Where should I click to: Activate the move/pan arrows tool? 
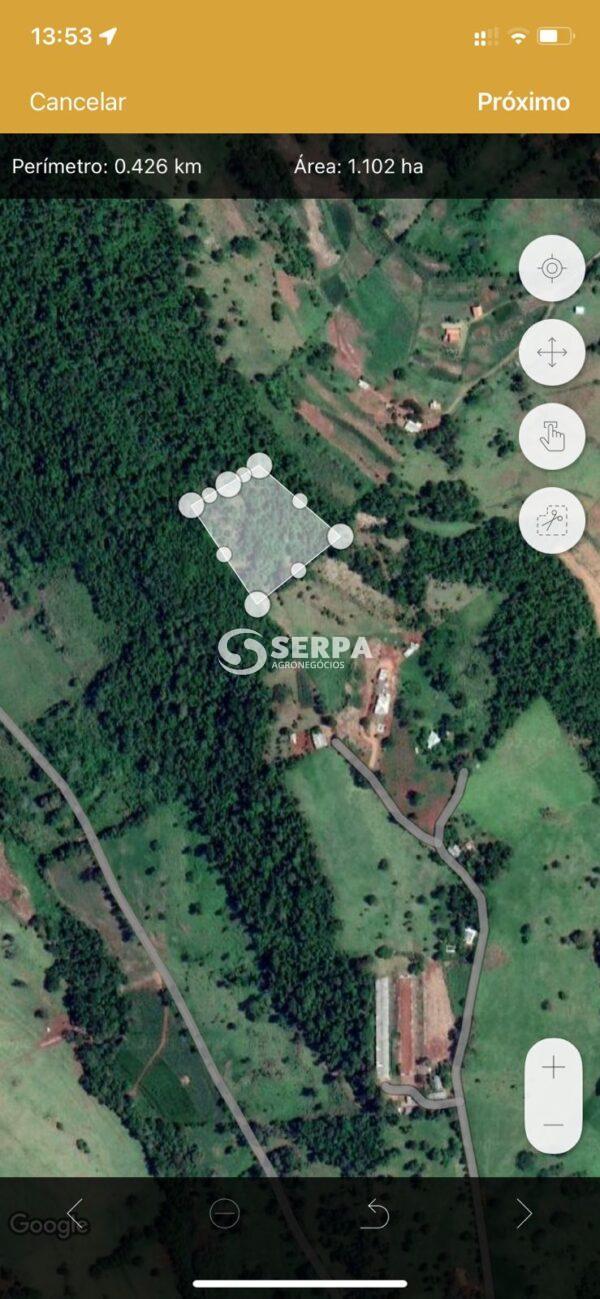552,352
